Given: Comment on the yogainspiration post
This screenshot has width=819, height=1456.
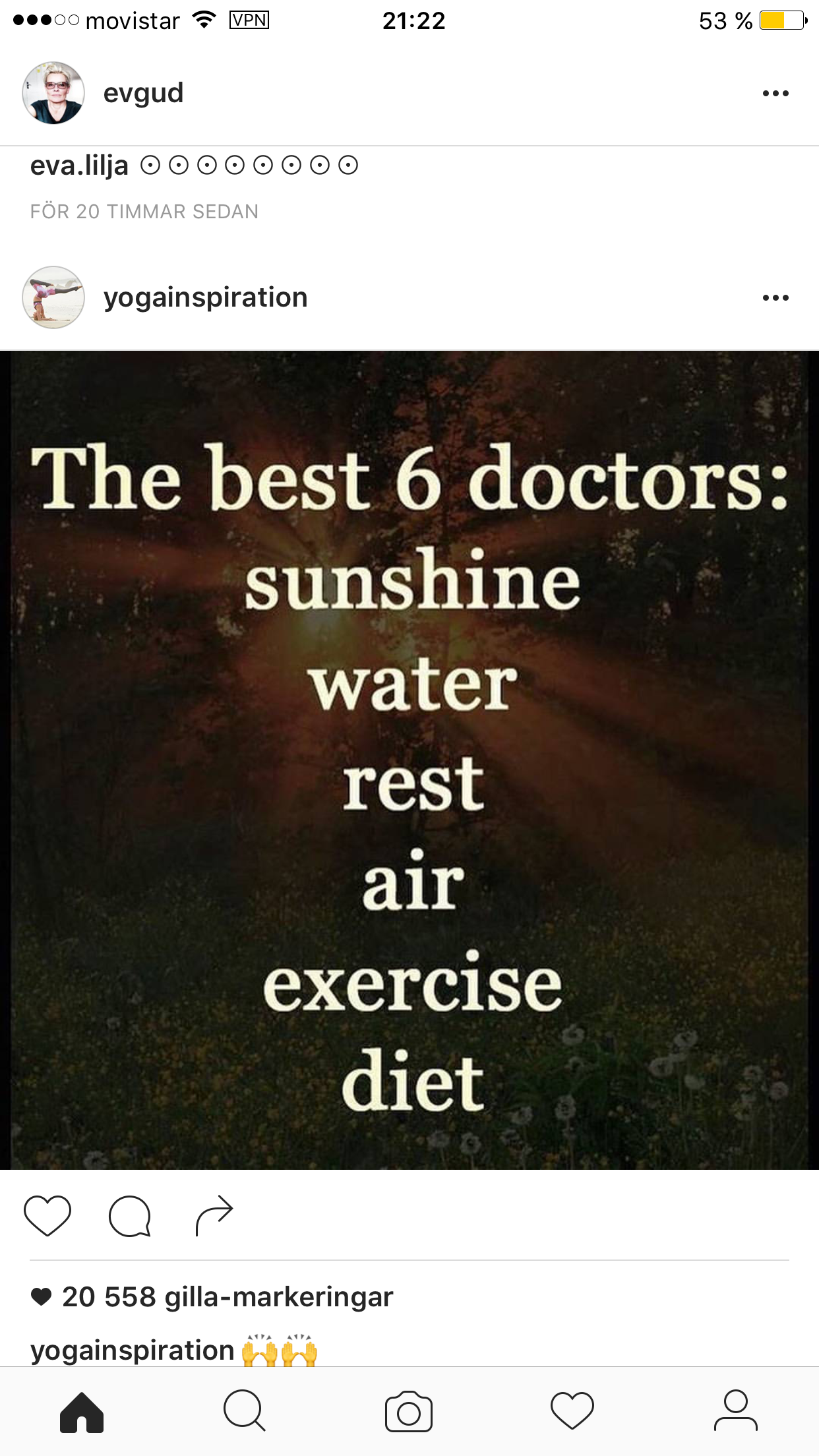Looking at the screenshot, I should 130,1215.
